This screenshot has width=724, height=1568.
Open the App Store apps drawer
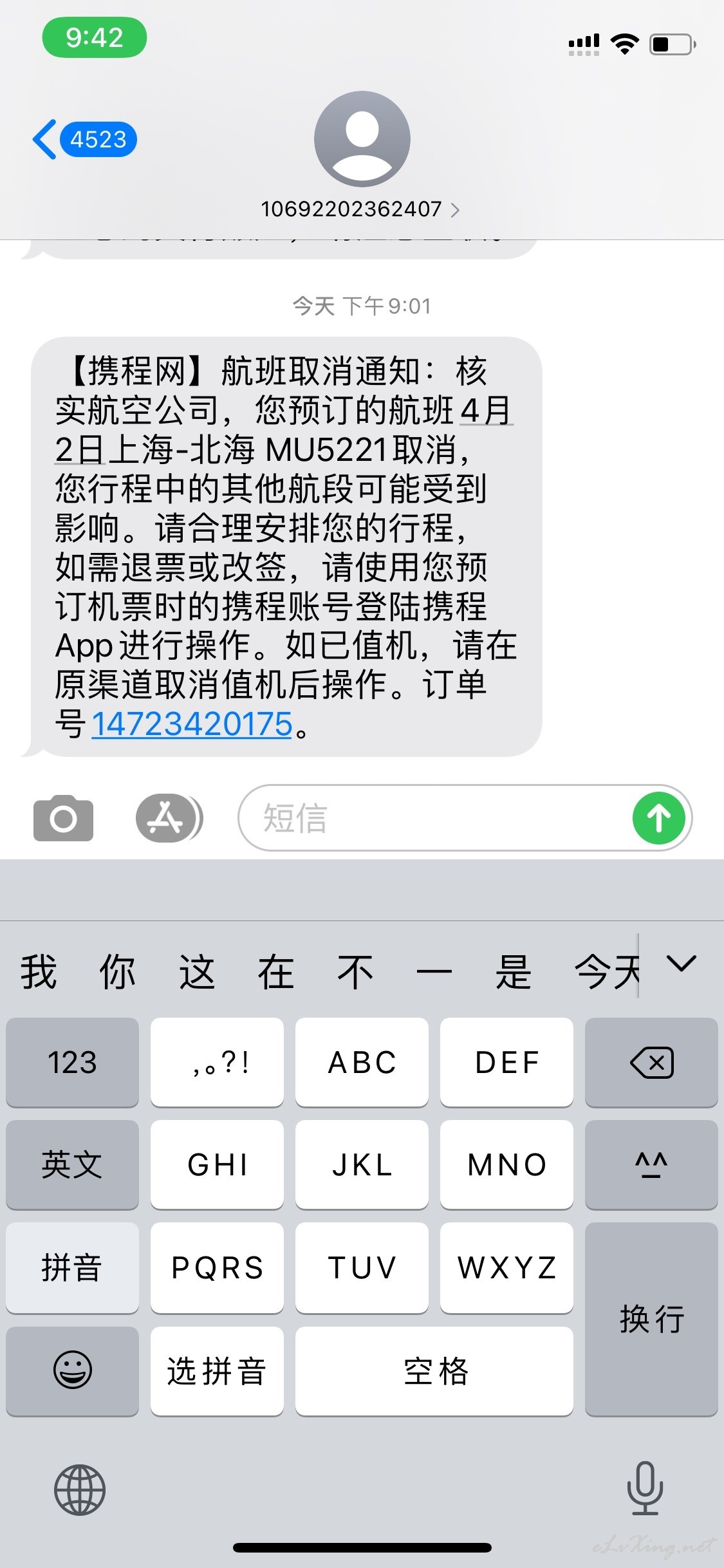(169, 817)
